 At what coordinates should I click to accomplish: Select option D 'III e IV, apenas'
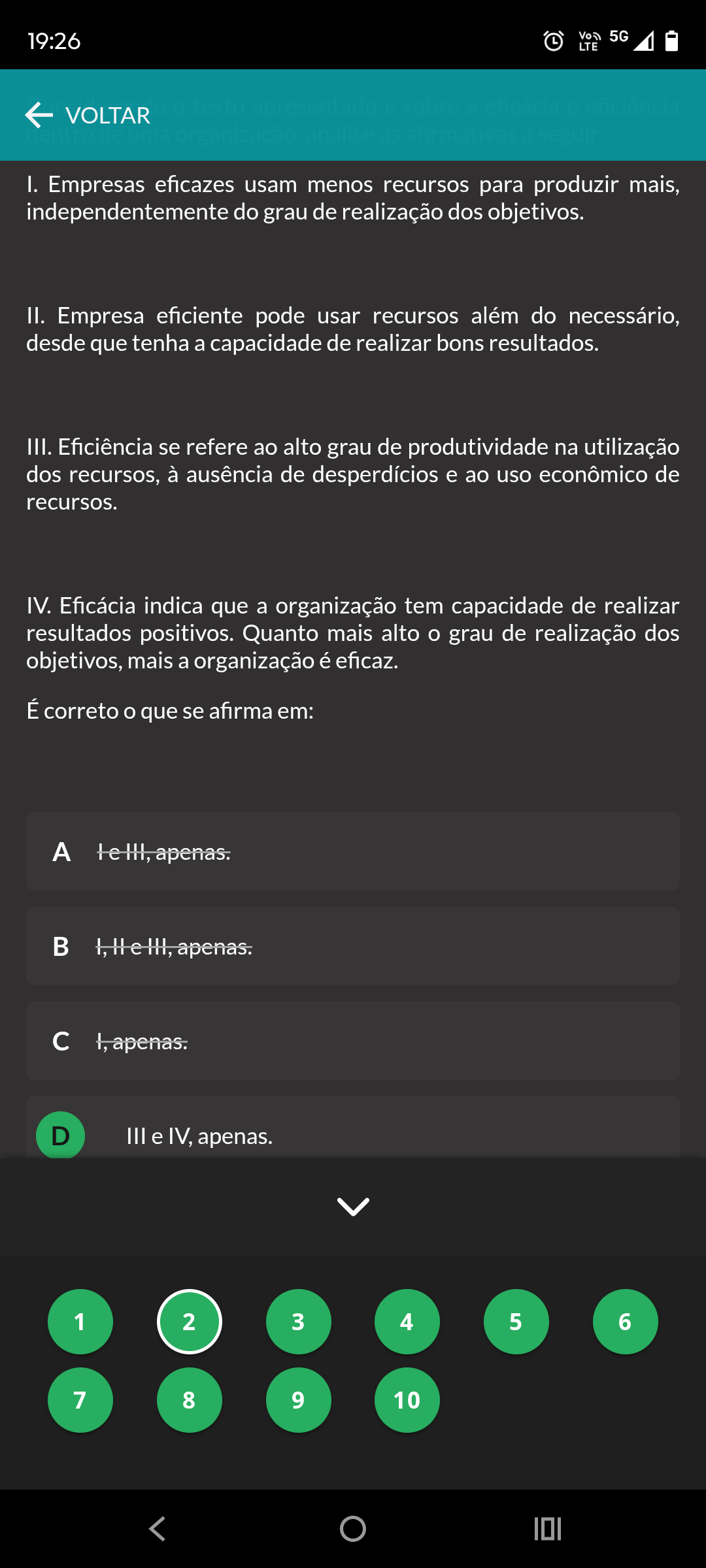coord(352,1135)
